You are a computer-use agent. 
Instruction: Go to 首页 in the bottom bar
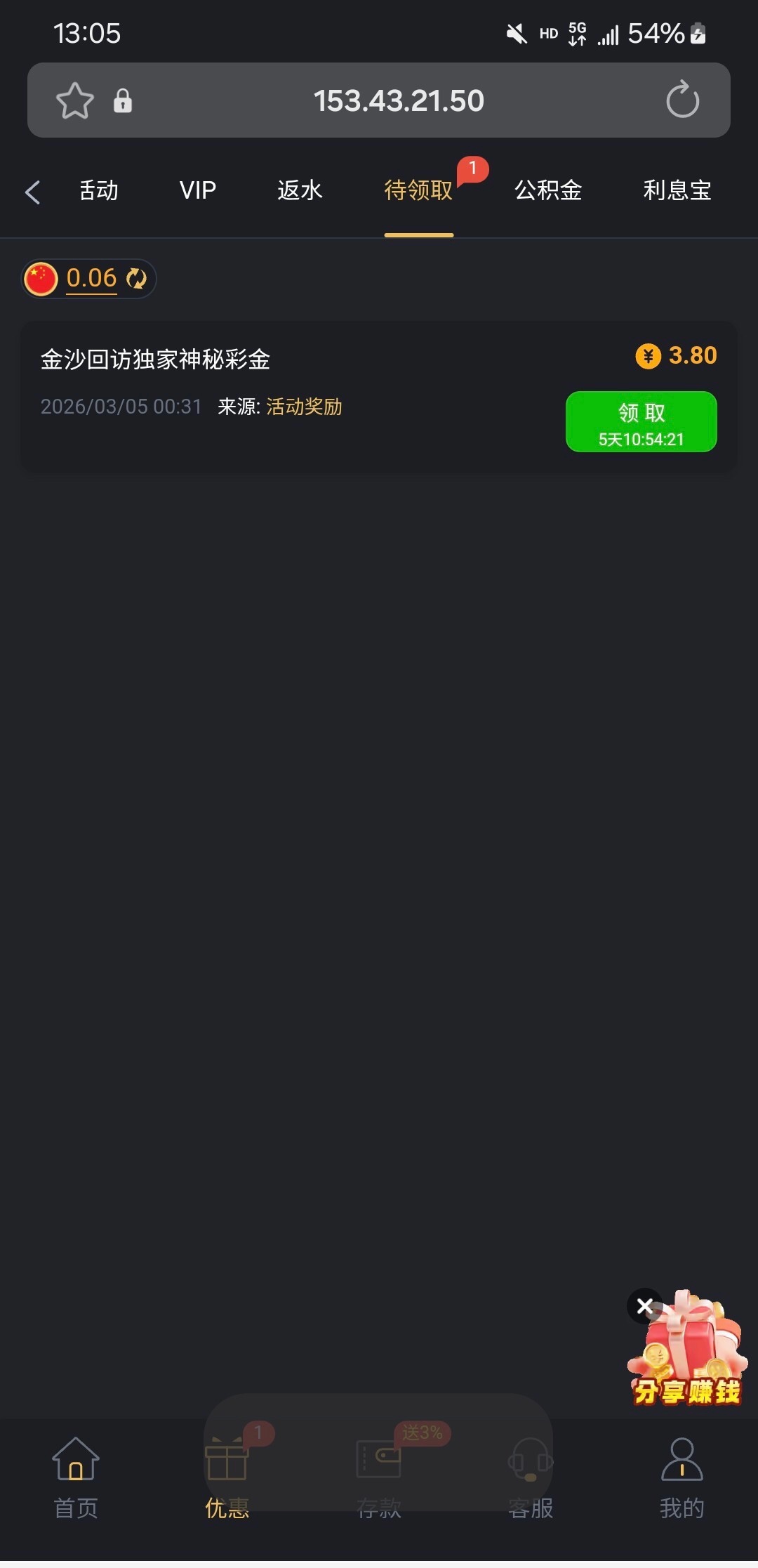tap(76, 1475)
